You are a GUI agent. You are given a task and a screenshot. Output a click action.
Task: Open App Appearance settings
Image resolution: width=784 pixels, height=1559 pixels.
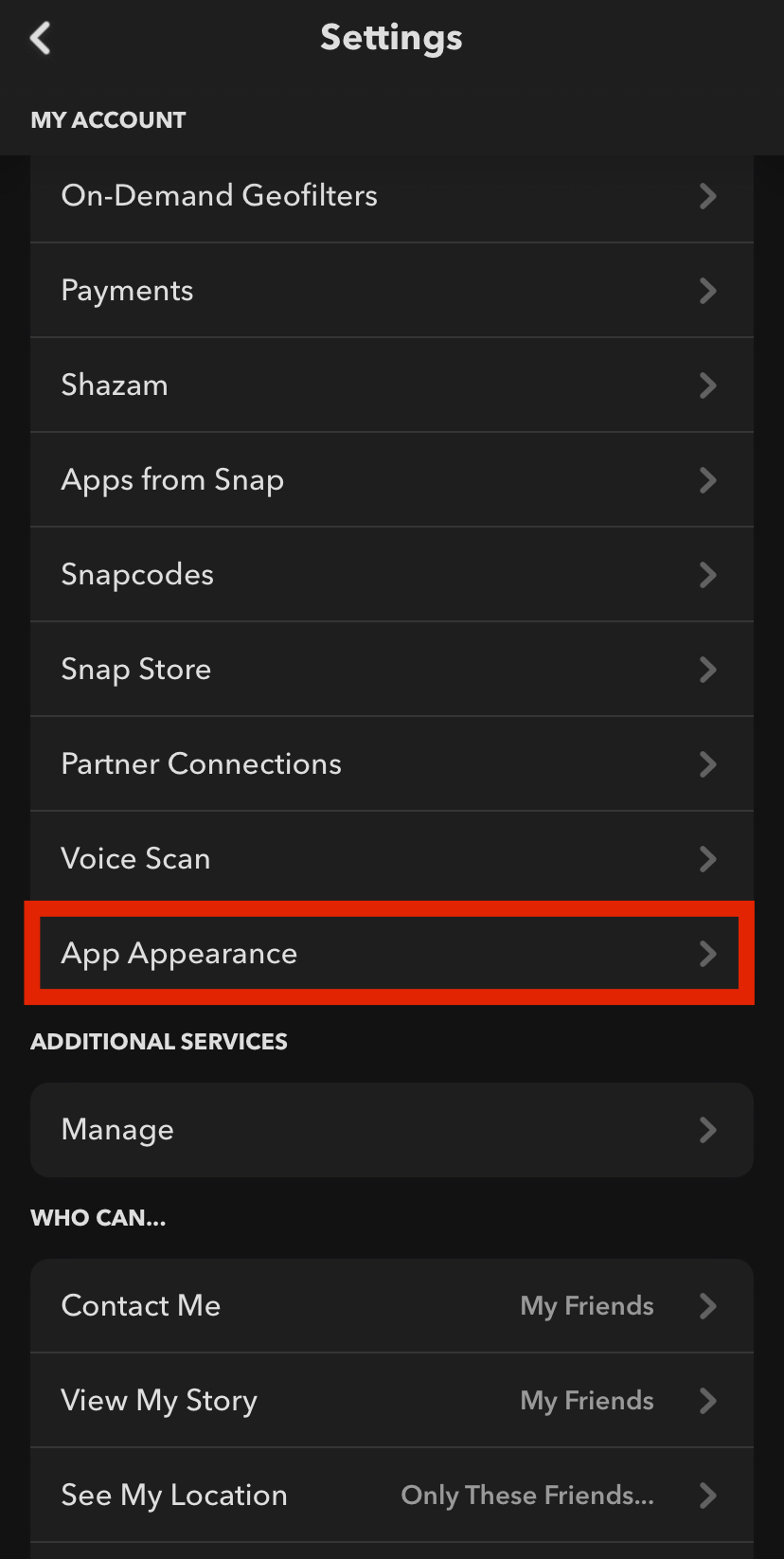pos(391,954)
